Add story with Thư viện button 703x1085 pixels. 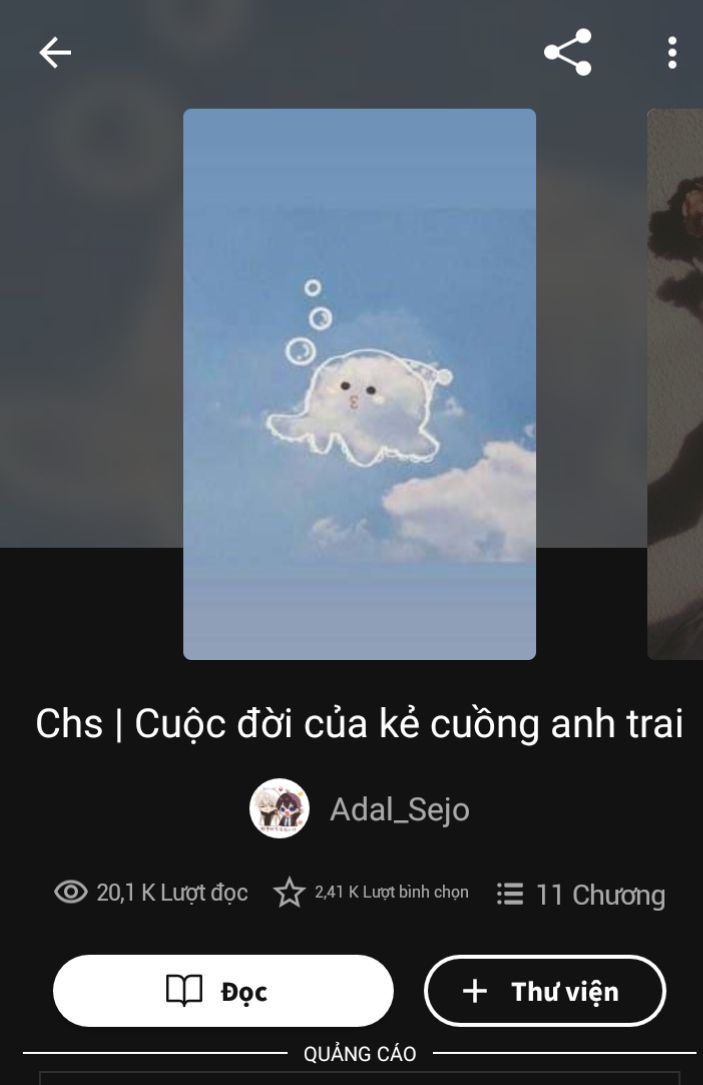click(545, 991)
